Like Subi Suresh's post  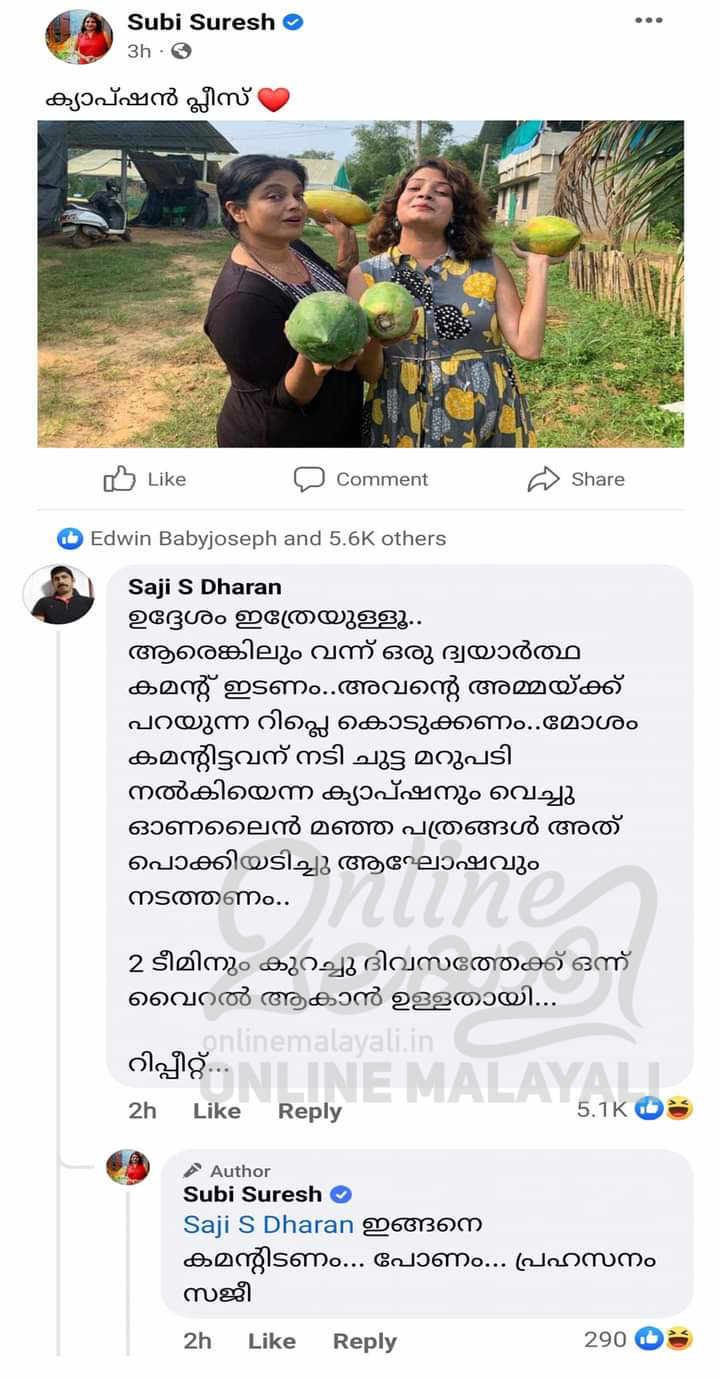click(x=145, y=480)
